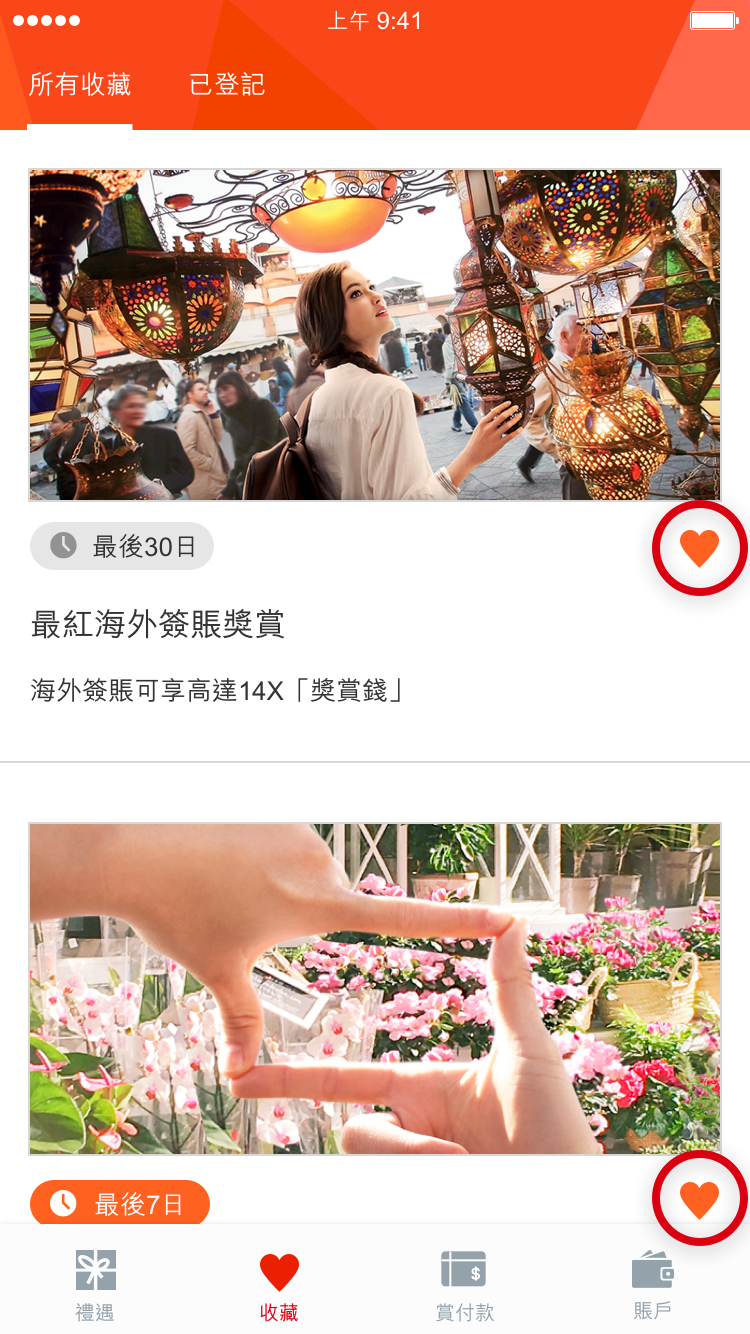The height and width of the screenshot is (1334, 750).
Task: Unfavorite the 最紅海外簽賬獎賞 offer heart
Action: [699, 549]
